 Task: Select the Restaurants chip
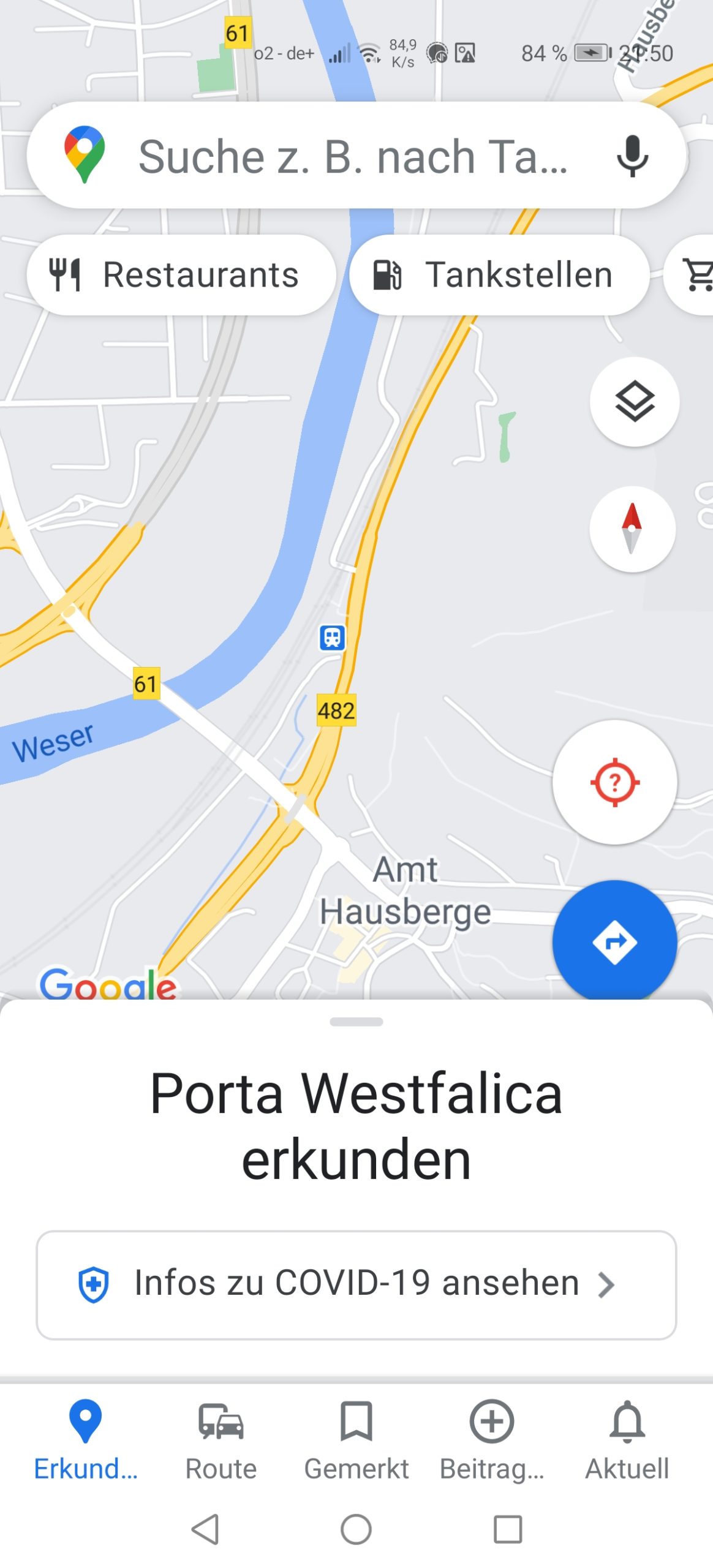[x=181, y=275]
